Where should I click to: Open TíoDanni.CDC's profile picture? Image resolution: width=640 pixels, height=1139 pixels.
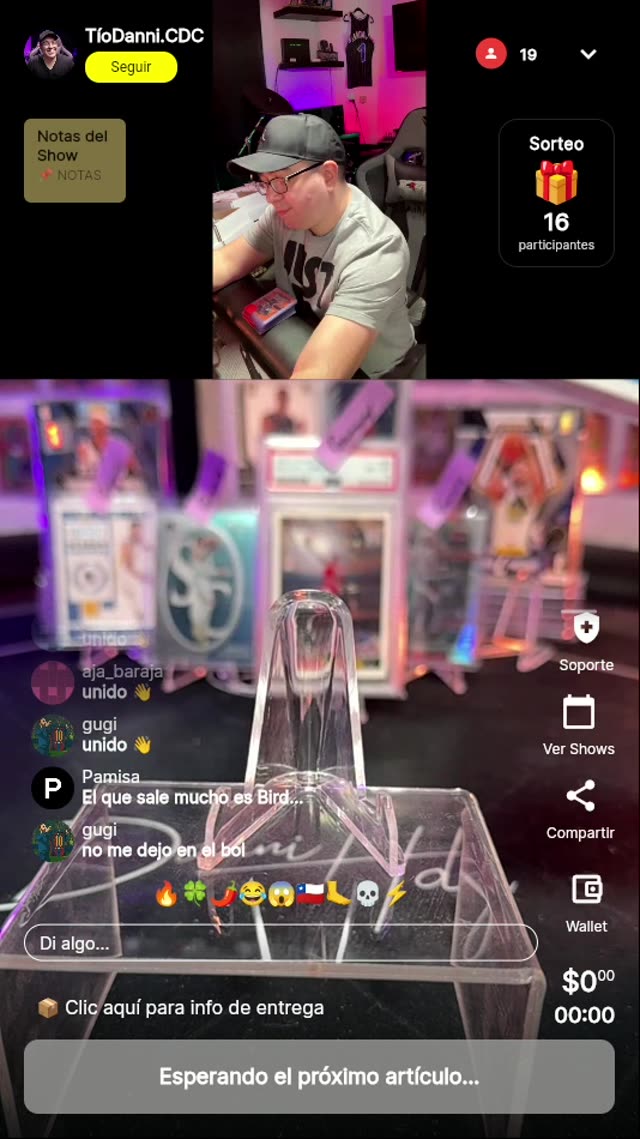point(49,54)
